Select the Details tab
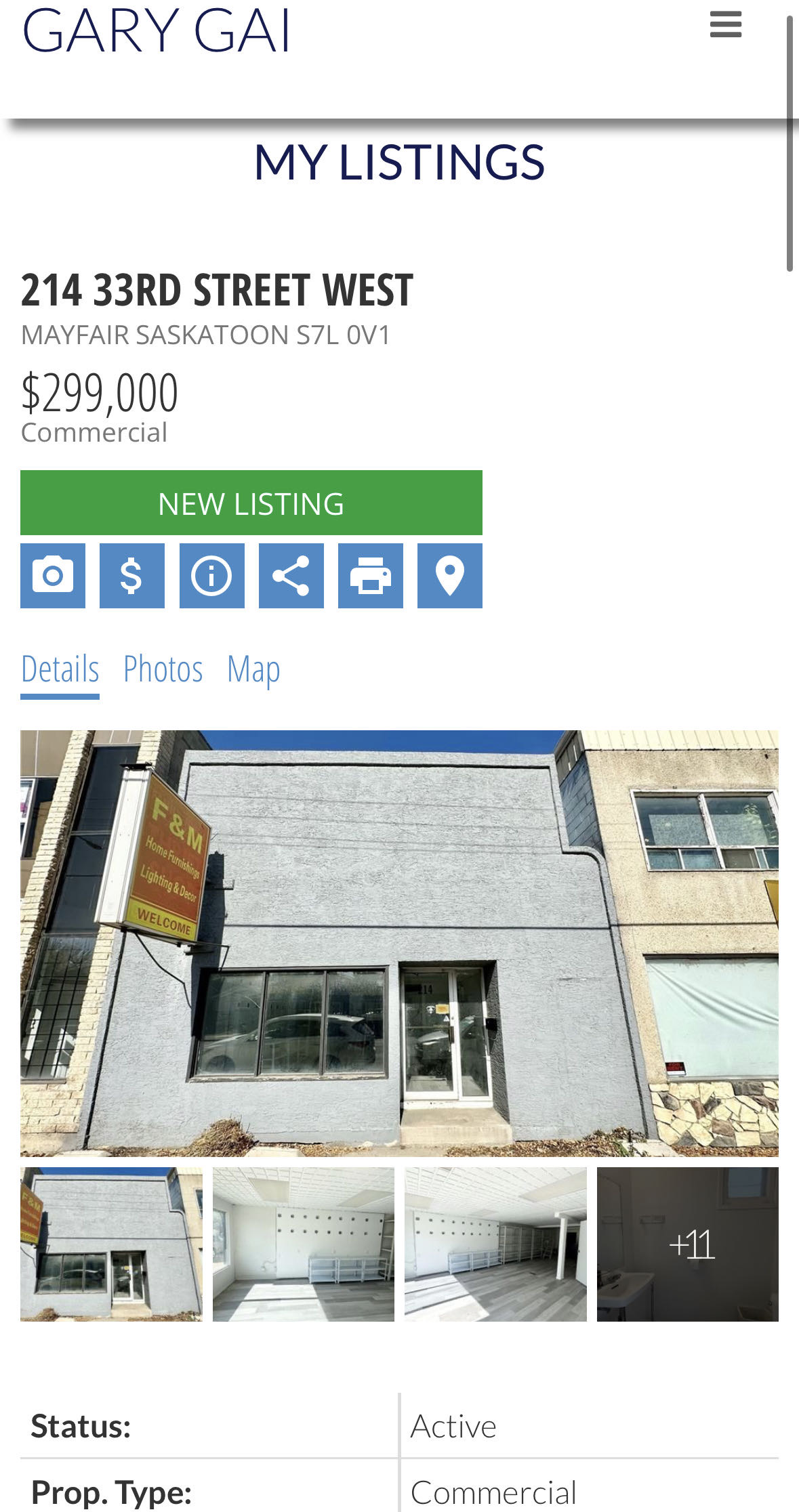Image resolution: width=799 pixels, height=1512 pixels. click(60, 669)
